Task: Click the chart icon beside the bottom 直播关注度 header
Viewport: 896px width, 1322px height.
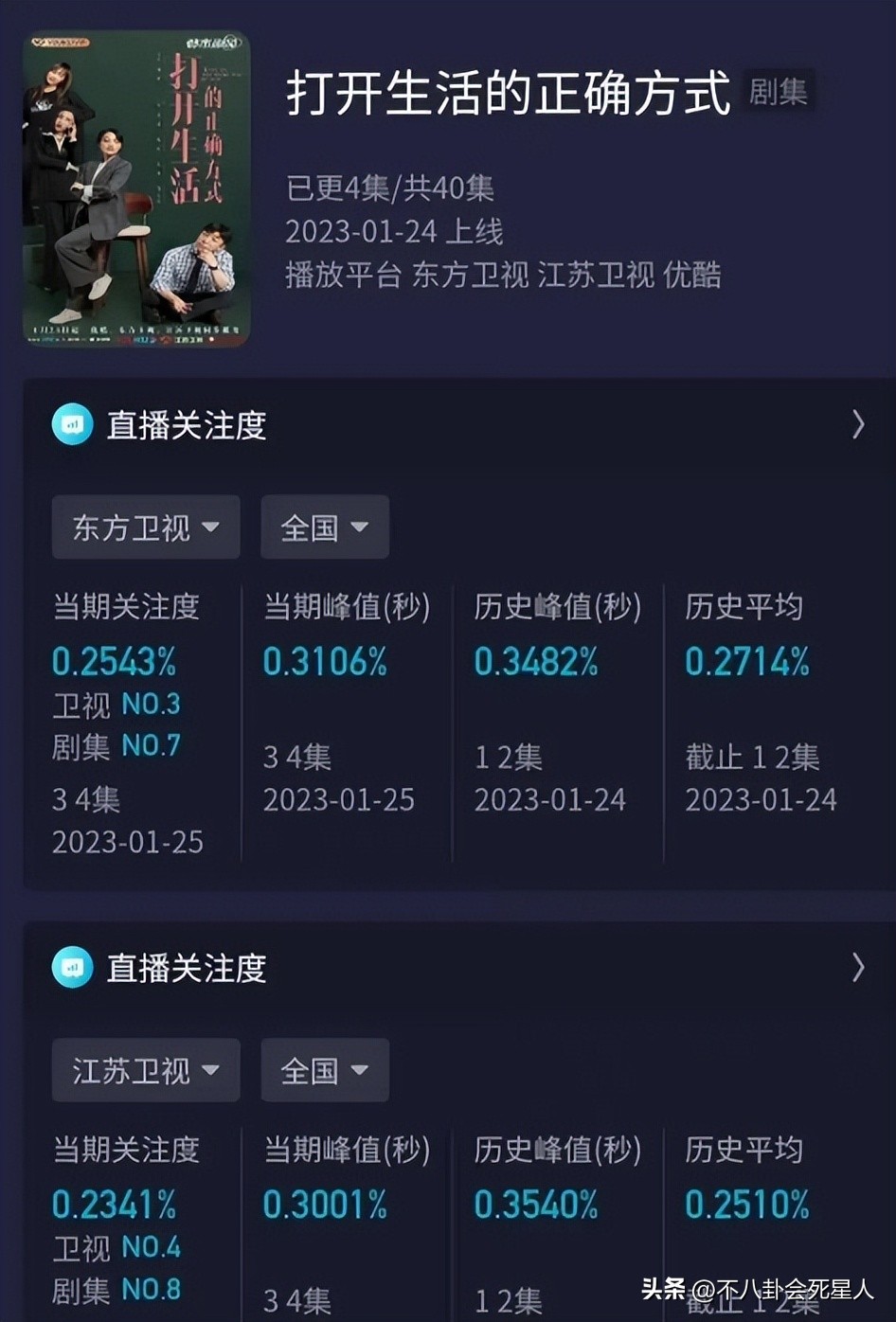Action: (72, 968)
